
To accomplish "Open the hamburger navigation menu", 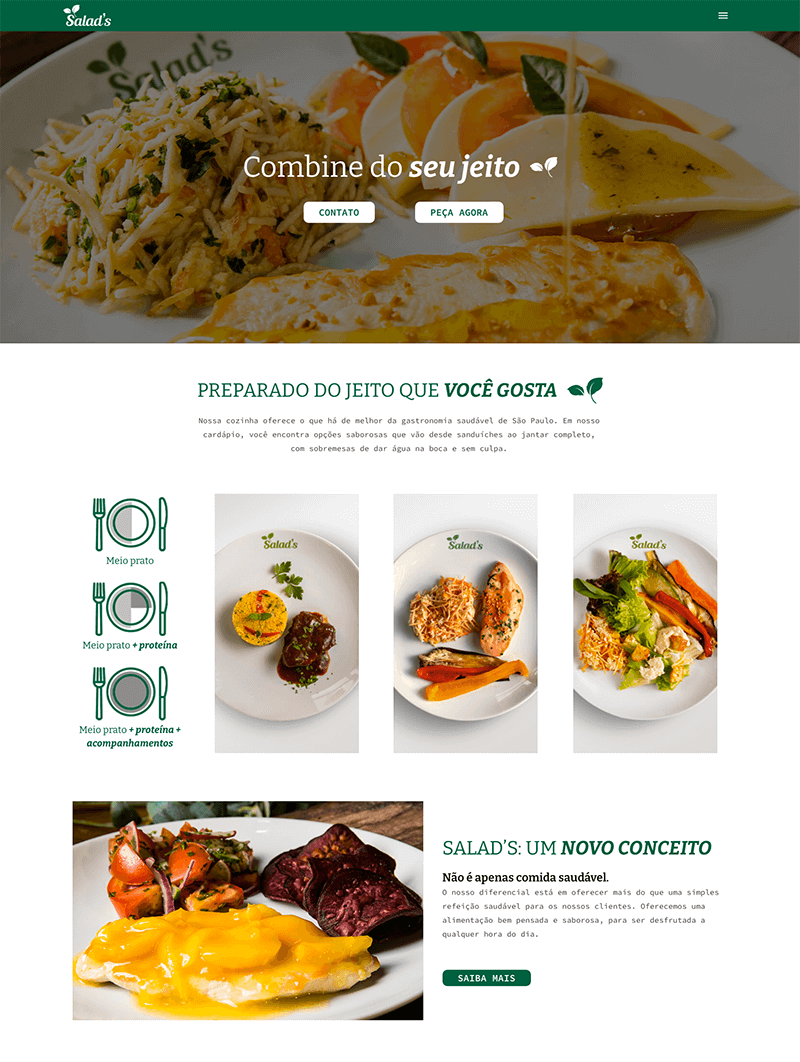I will (723, 16).
